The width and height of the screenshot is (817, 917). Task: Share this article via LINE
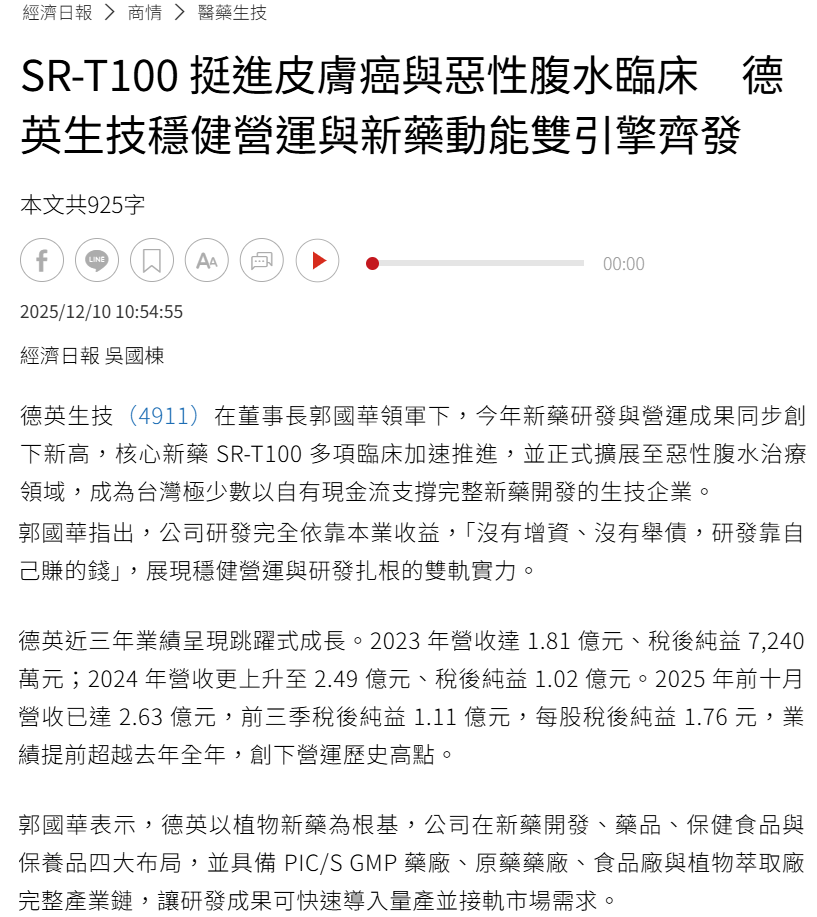click(x=97, y=261)
